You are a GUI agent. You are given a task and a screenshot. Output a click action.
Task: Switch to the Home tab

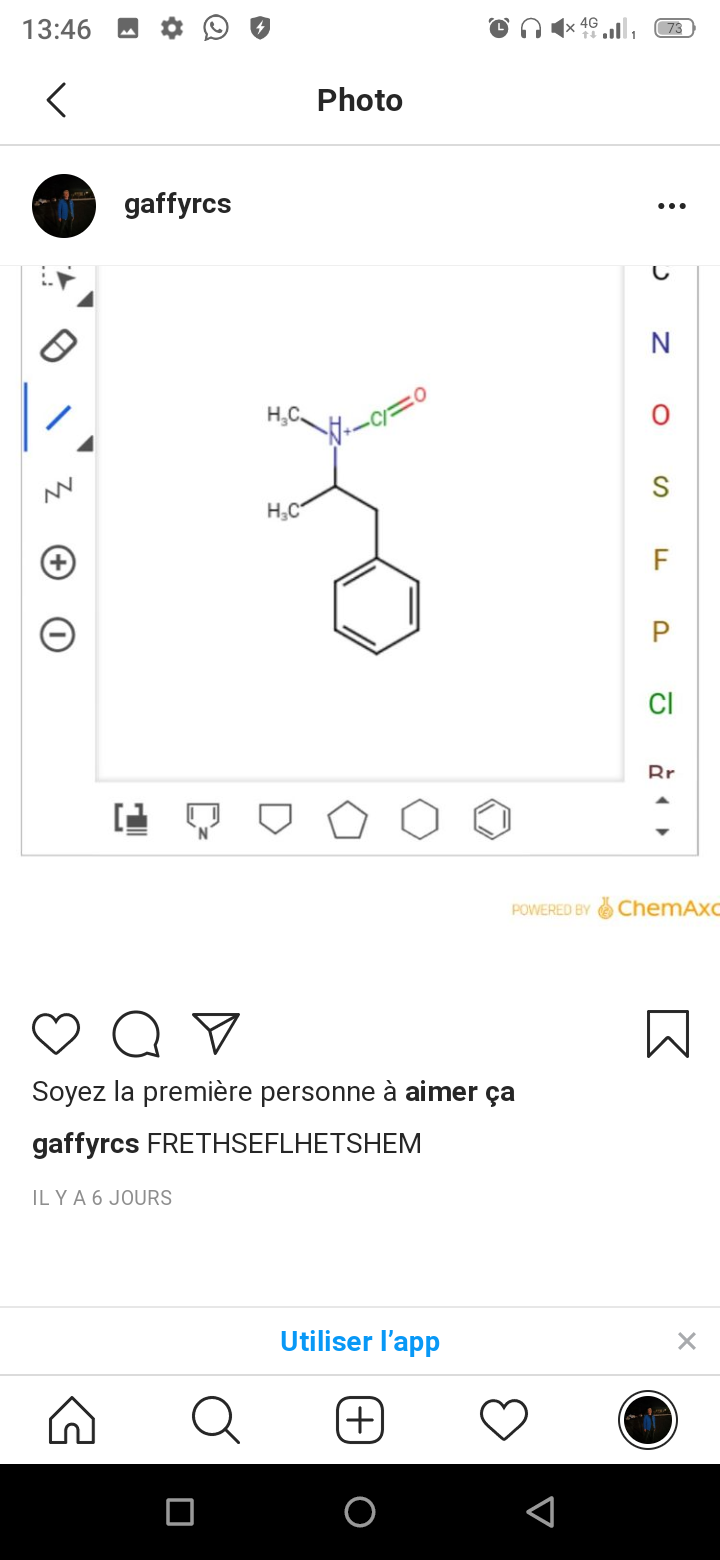(72, 1420)
